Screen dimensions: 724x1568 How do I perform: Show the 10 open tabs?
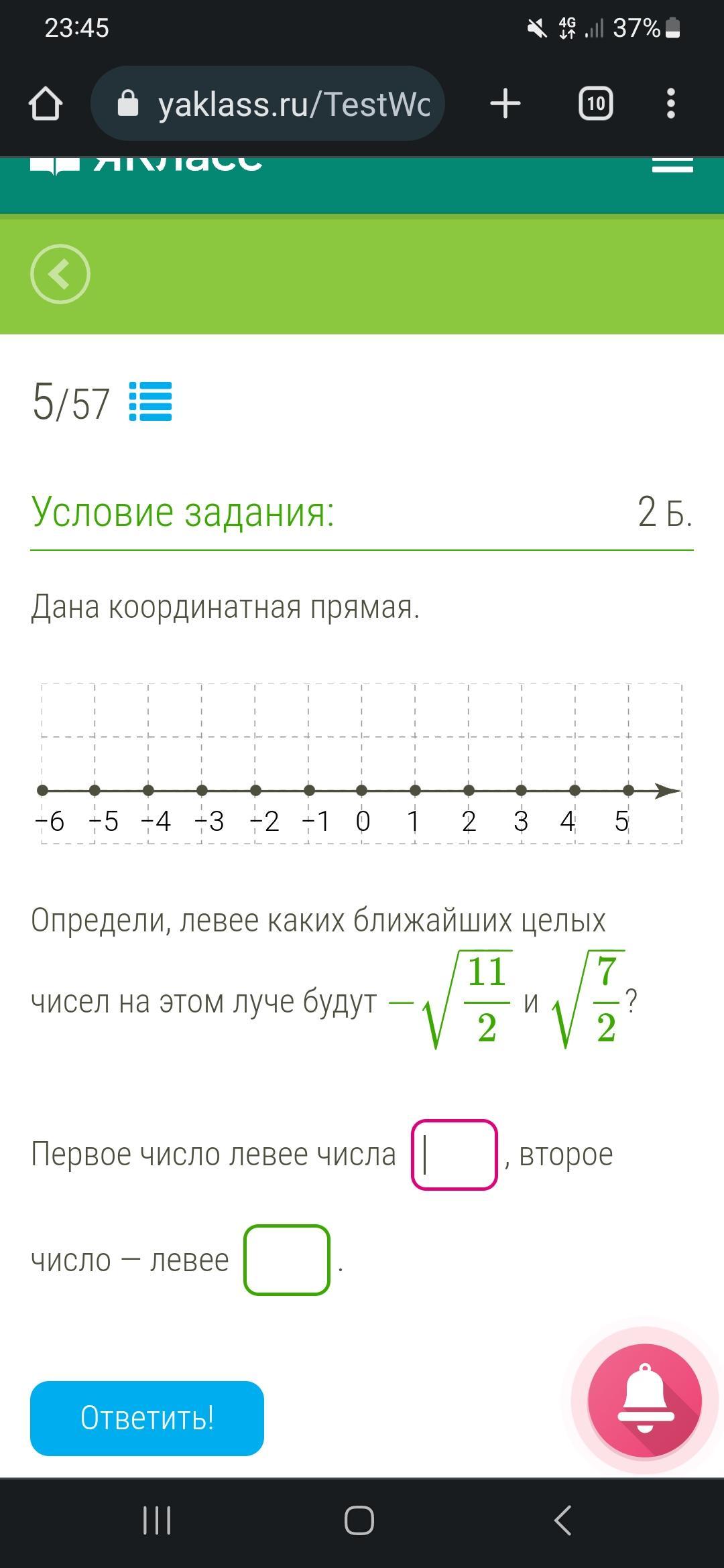595,104
